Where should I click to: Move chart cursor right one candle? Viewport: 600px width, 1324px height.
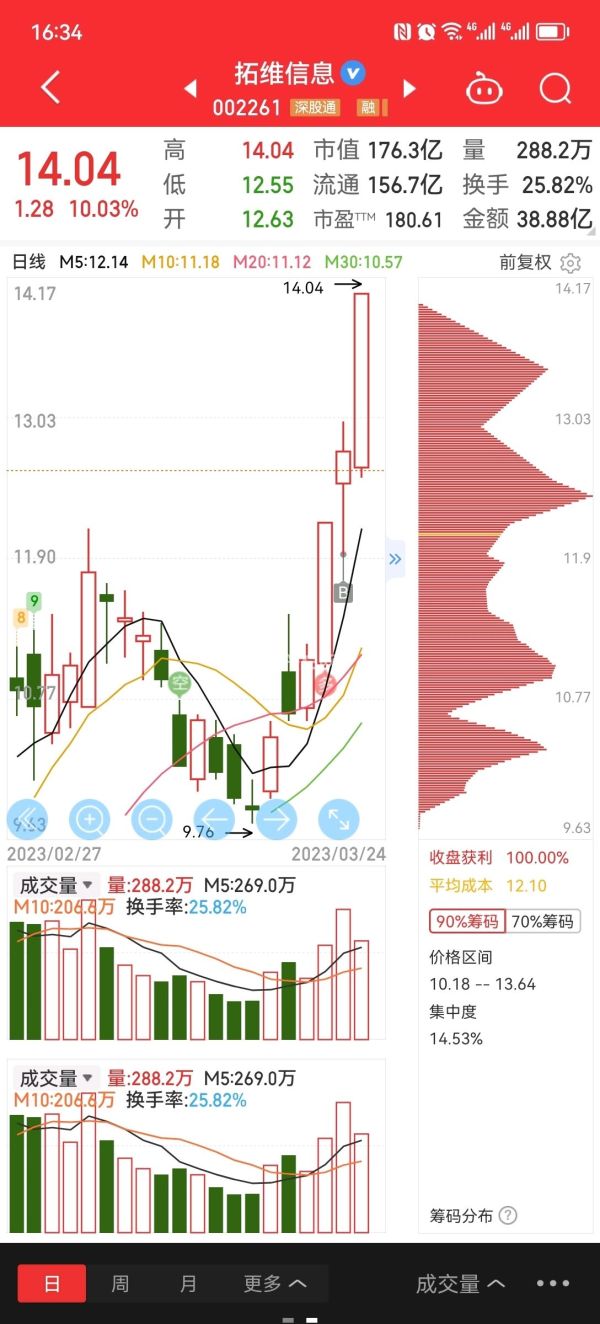[x=276, y=820]
